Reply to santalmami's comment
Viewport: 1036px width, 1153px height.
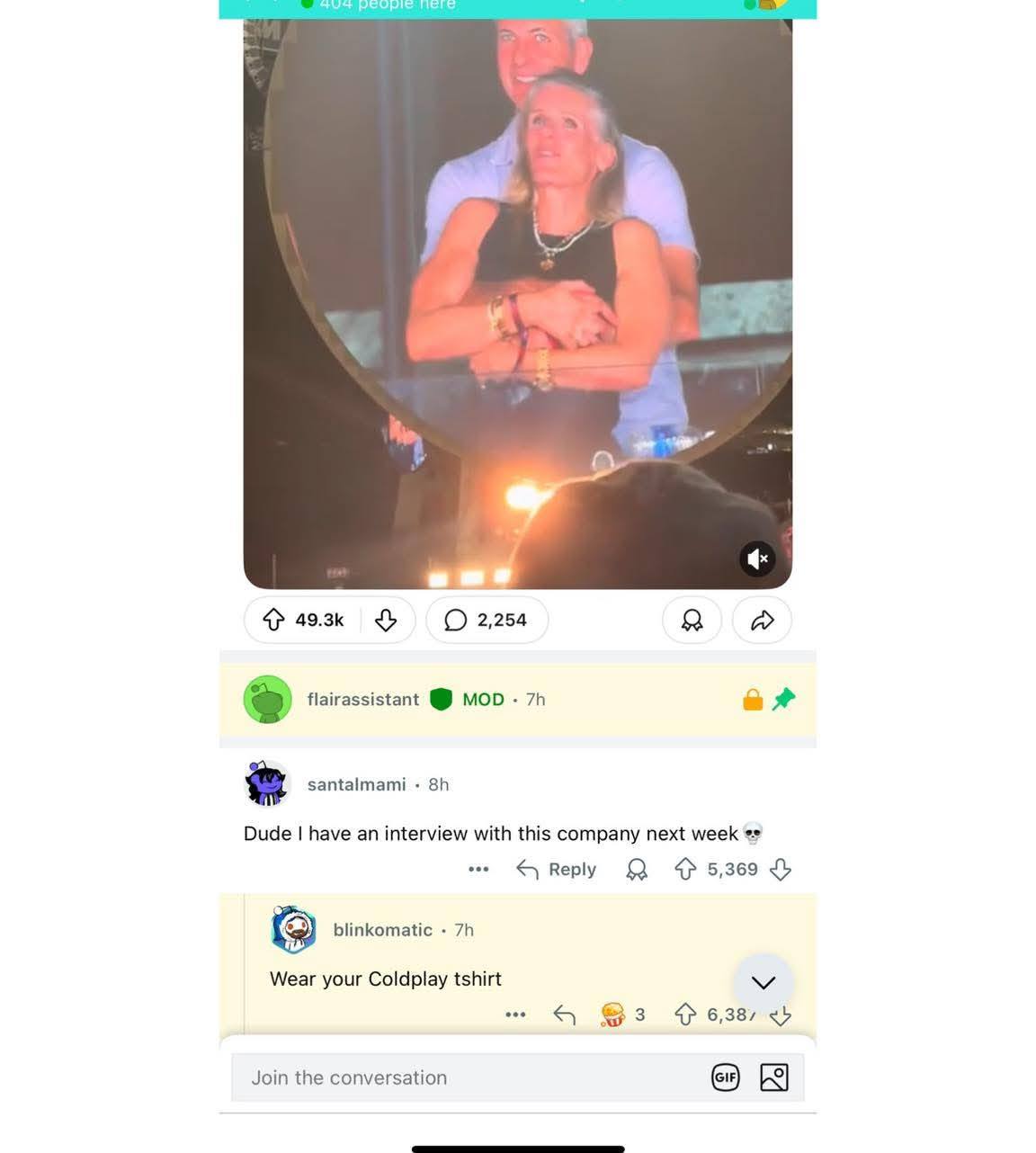557,869
